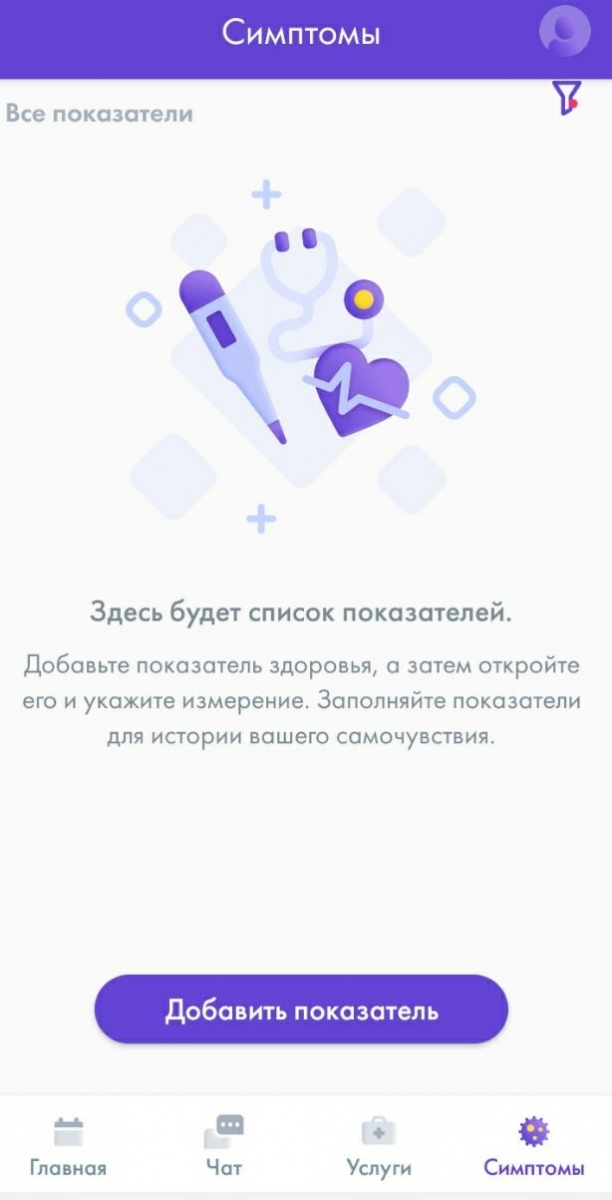
Task: Open the profile avatar in header
Action: click(x=566, y=31)
